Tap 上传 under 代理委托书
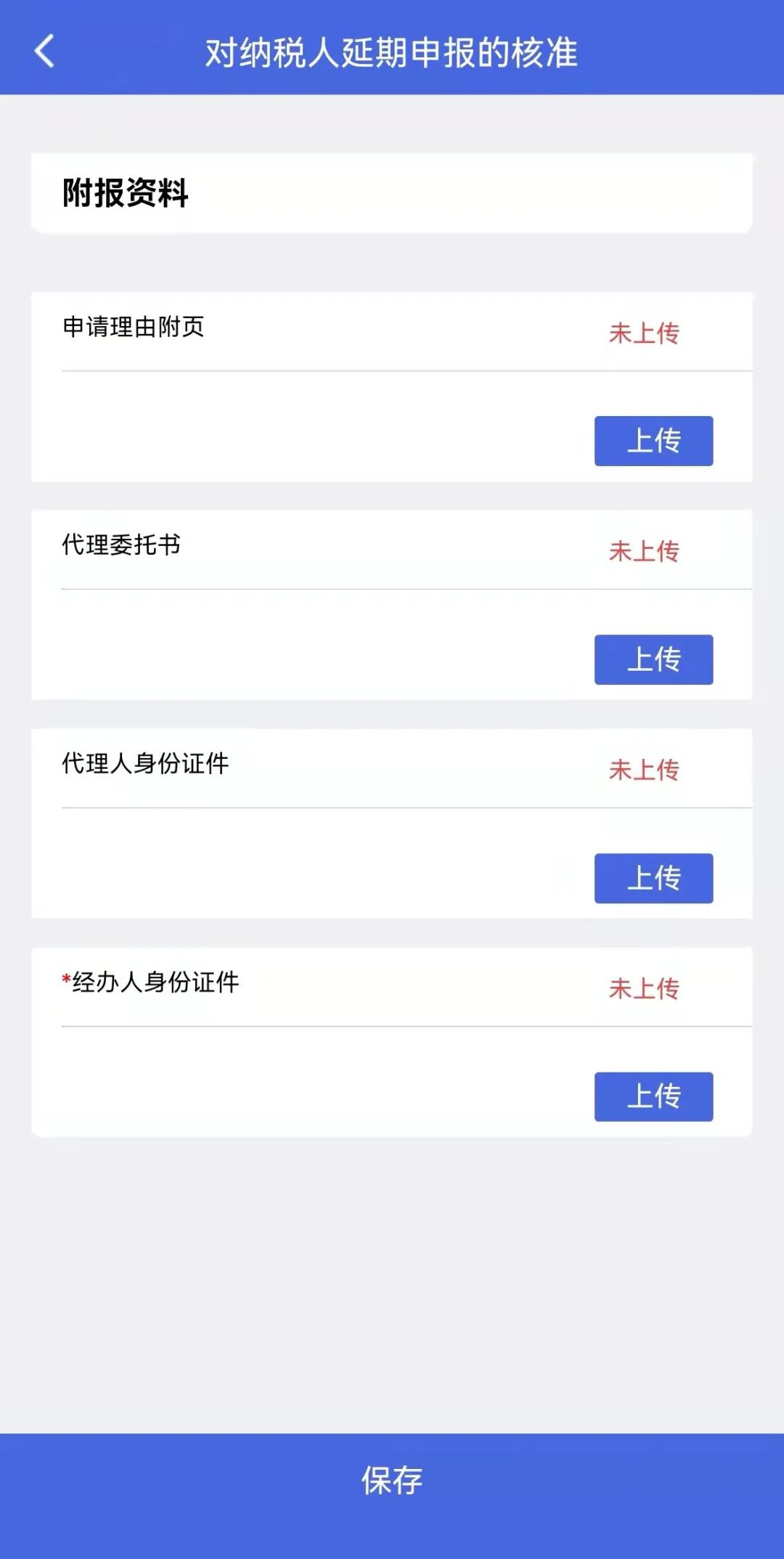 pos(653,659)
